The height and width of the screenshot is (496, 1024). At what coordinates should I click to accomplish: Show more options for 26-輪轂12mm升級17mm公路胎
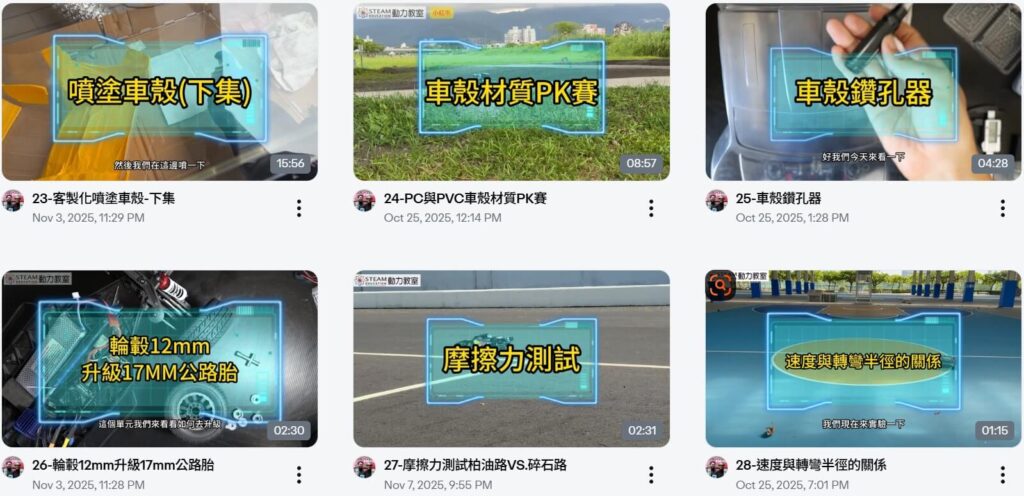coord(299,475)
